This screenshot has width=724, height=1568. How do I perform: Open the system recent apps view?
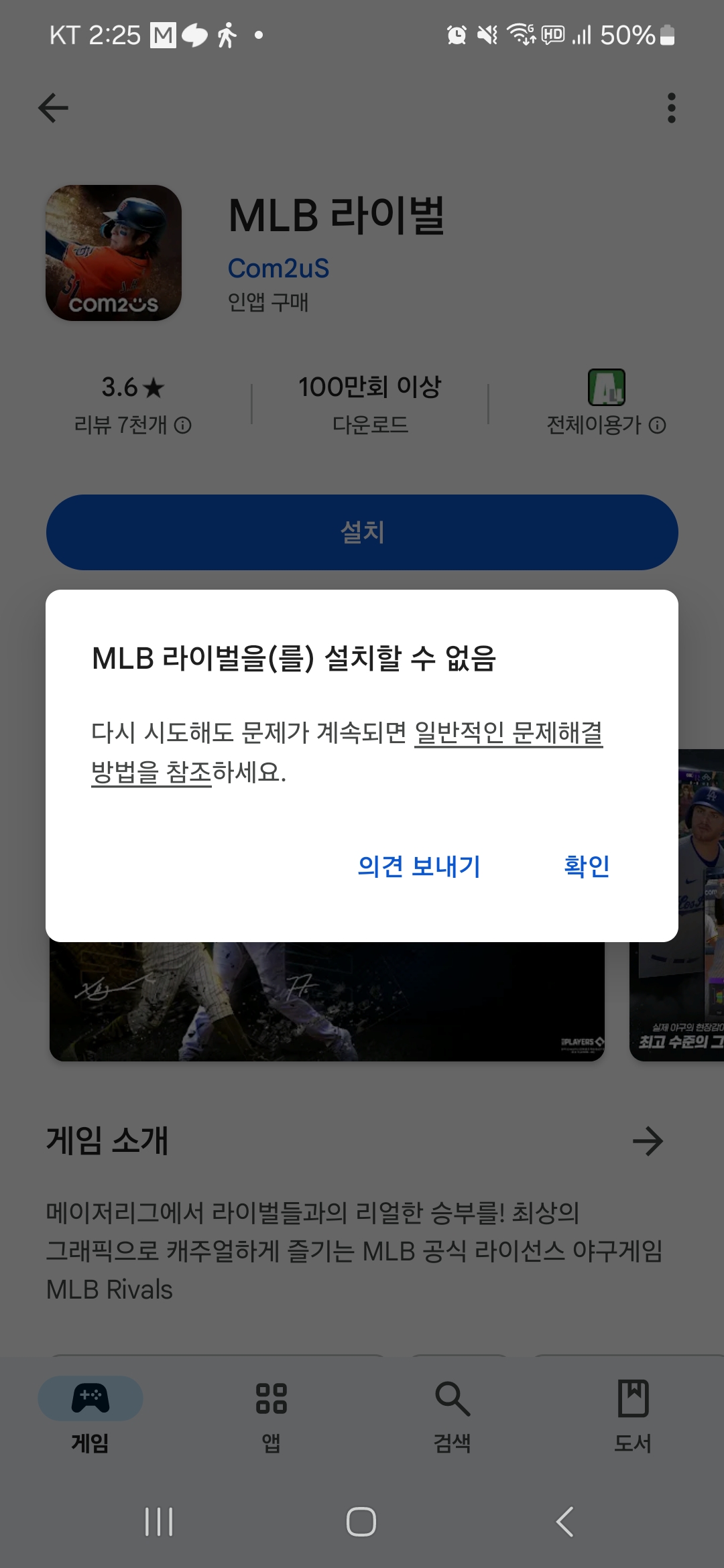coord(159,1522)
